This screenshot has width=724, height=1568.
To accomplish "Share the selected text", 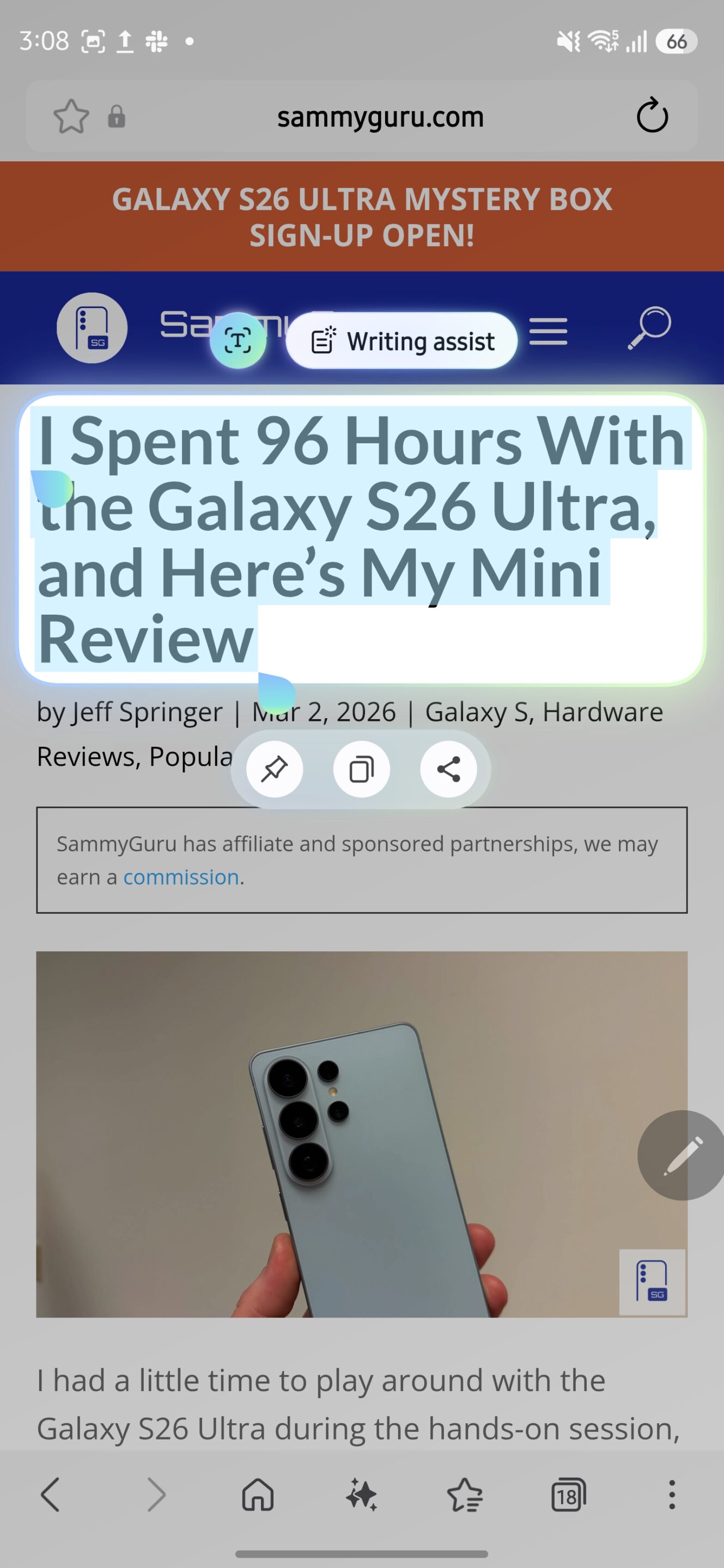I will 449,769.
